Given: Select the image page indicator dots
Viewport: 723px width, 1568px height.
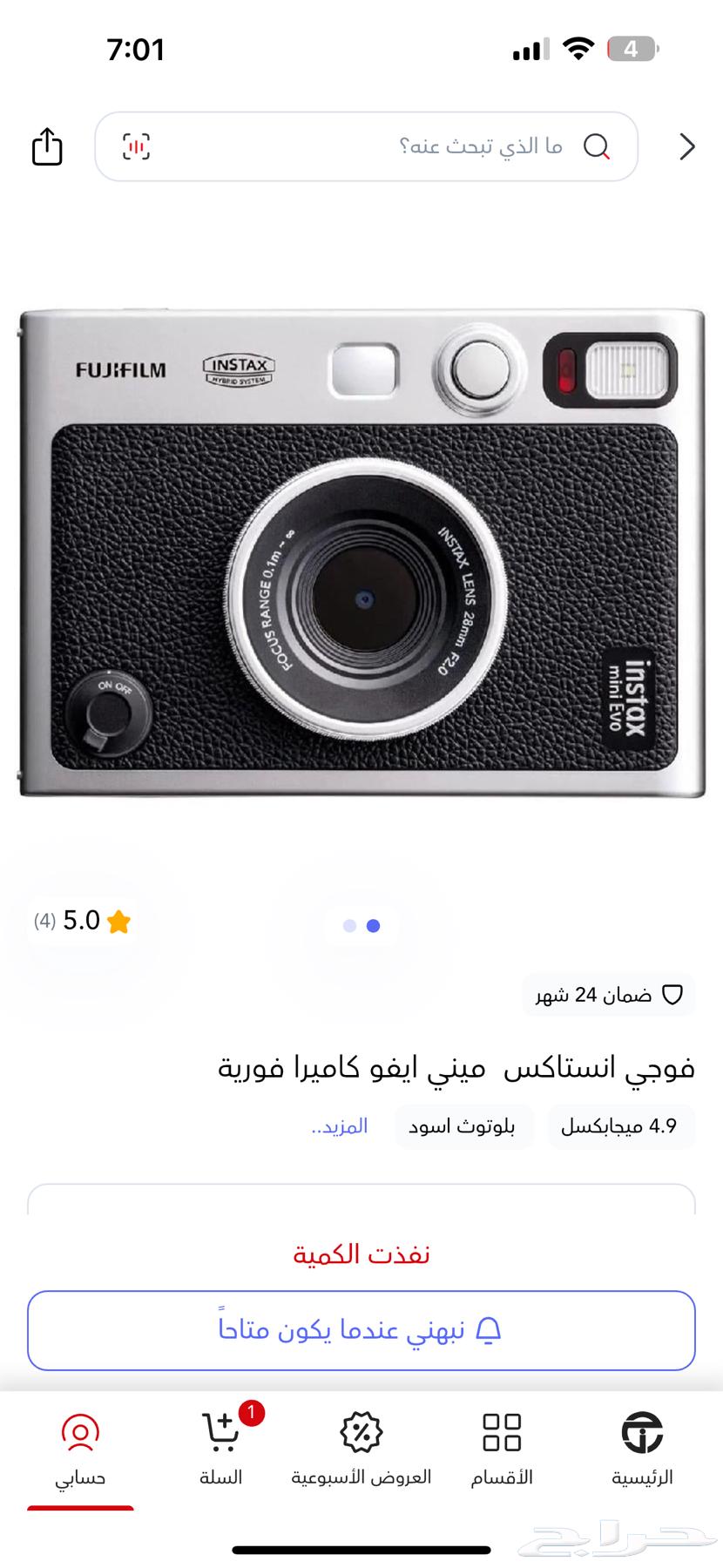Looking at the screenshot, I should tap(361, 925).
